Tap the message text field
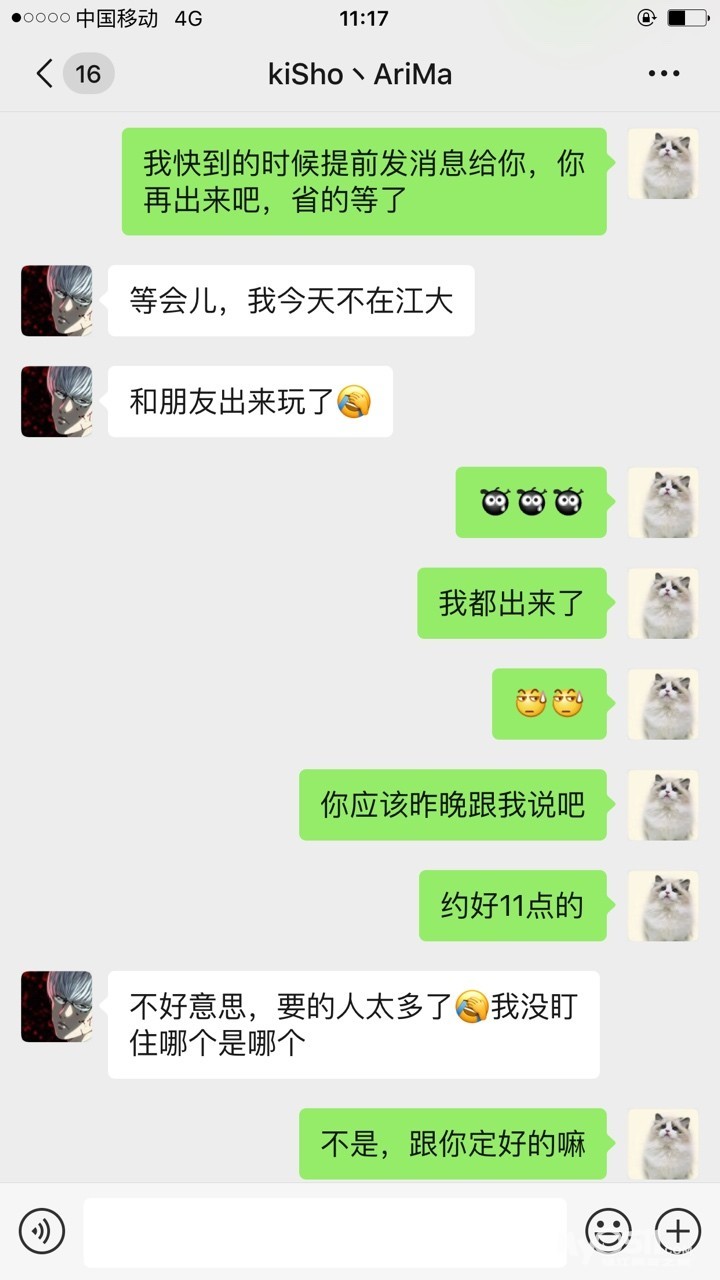 324,1231
